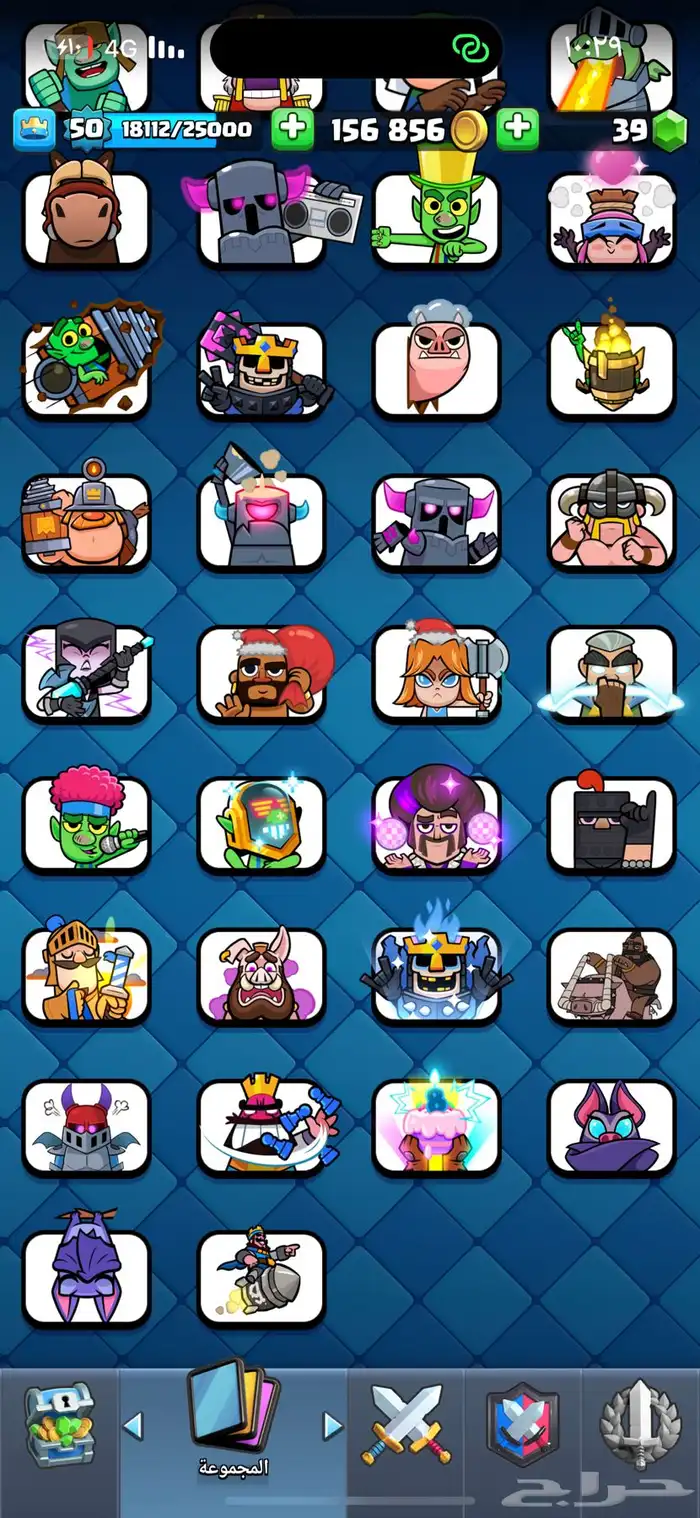Screen dimensions: 700x1518
Task: Tap the green plus next to gold coins
Action: pyautogui.click(x=517, y=129)
